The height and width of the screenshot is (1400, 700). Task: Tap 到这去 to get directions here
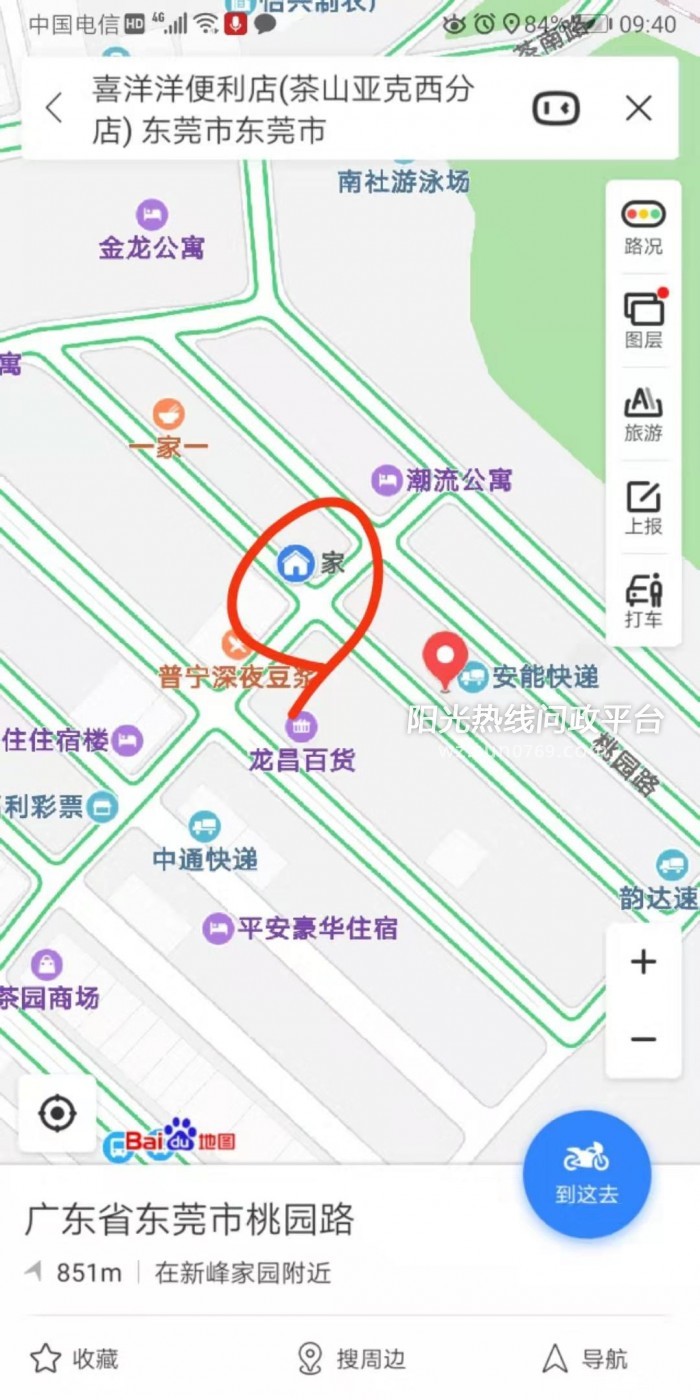tap(587, 1175)
